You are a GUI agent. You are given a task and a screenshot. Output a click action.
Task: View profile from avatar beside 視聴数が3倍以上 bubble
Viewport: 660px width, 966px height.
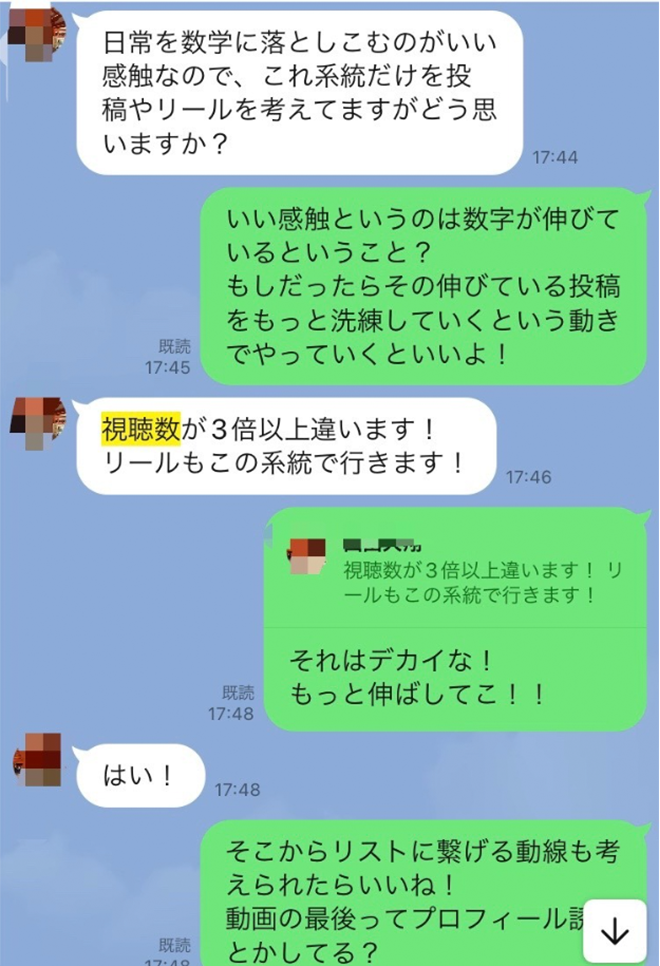(x=37, y=425)
